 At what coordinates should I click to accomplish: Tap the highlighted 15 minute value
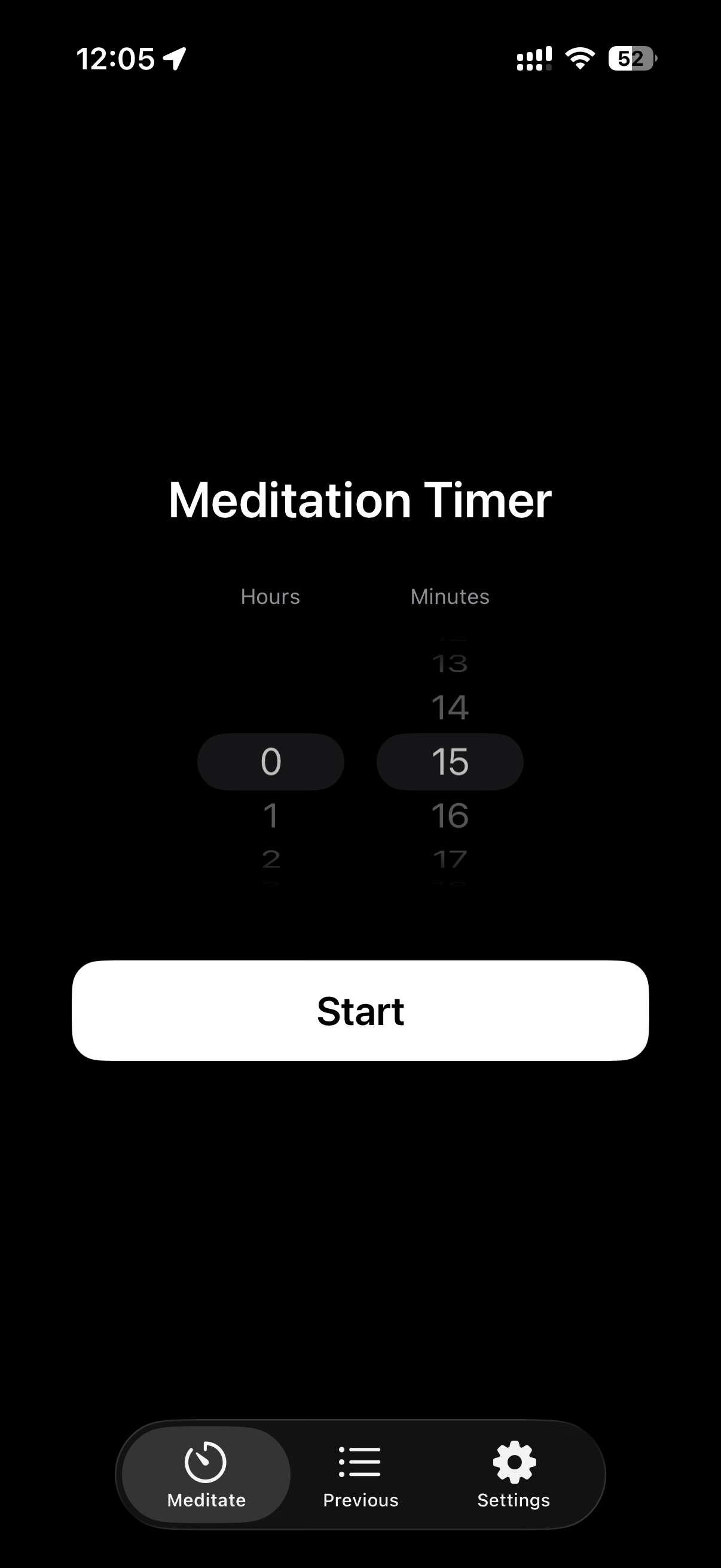(x=450, y=761)
